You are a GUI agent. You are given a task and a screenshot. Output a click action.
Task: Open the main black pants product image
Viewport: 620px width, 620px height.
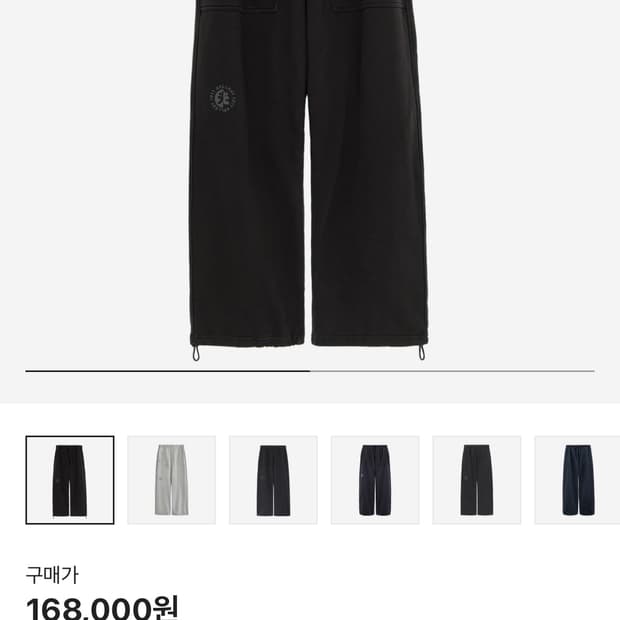[308, 180]
